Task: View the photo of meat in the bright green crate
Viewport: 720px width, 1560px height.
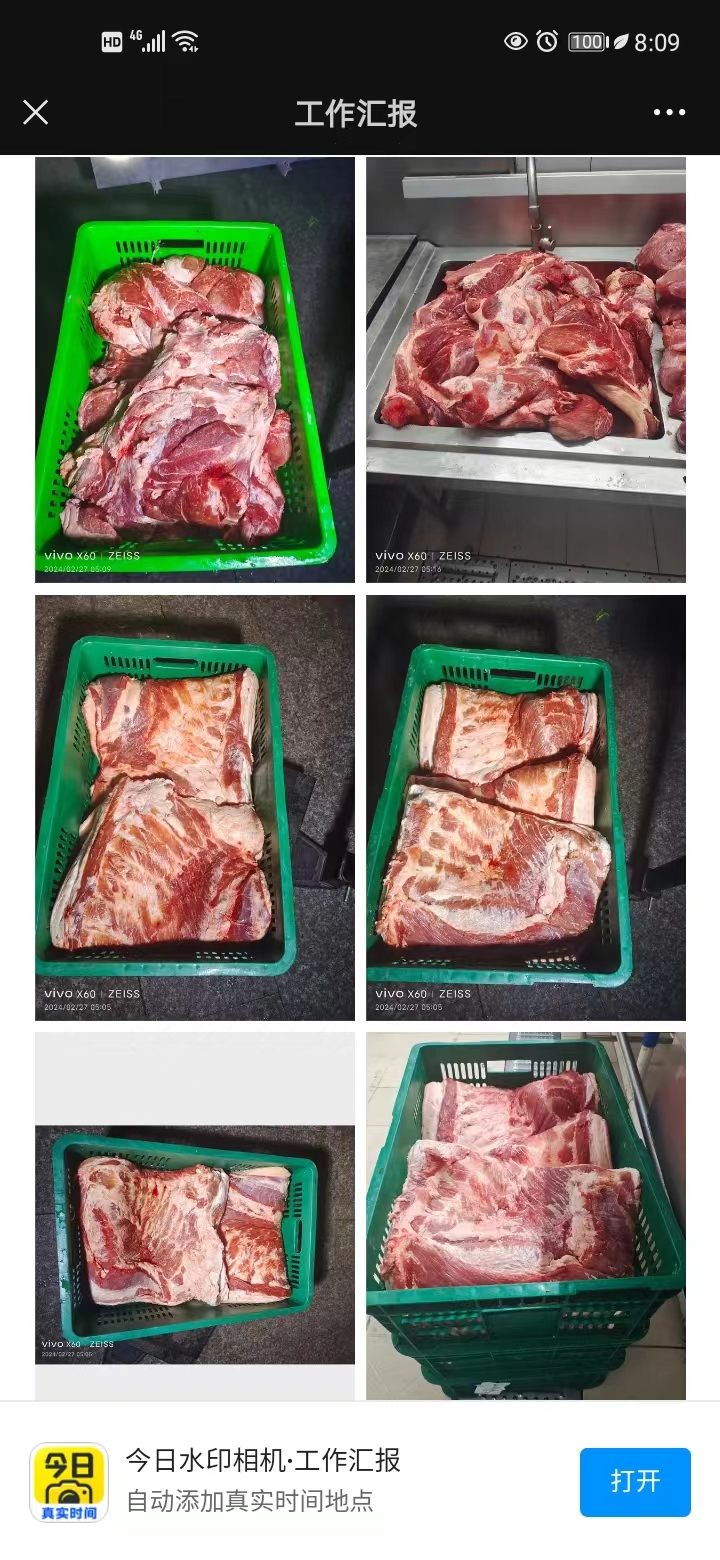Action: (x=195, y=370)
